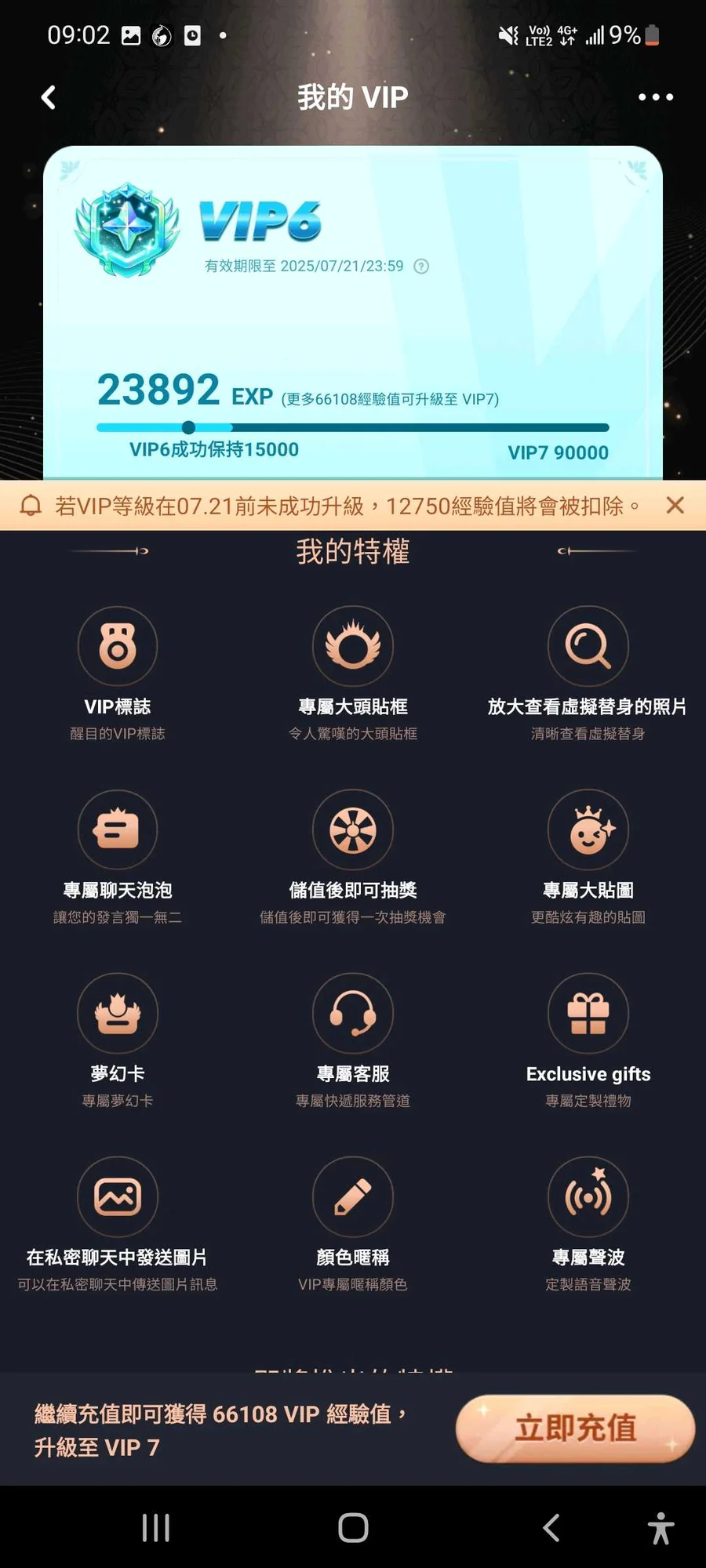Tap the help icon beside 有效期限
706x1568 pixels.
point(421,266)
